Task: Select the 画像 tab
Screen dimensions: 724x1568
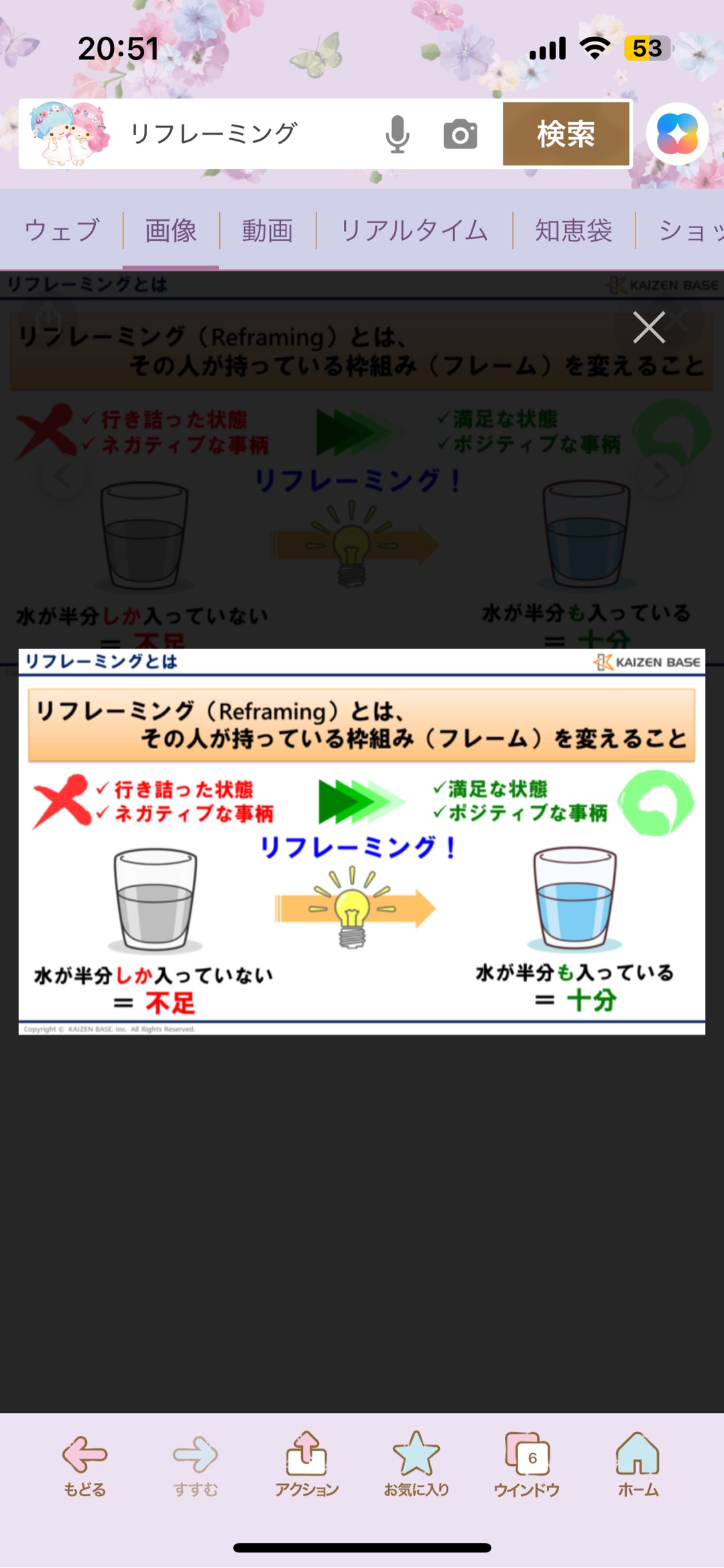Action: point(171,231)
